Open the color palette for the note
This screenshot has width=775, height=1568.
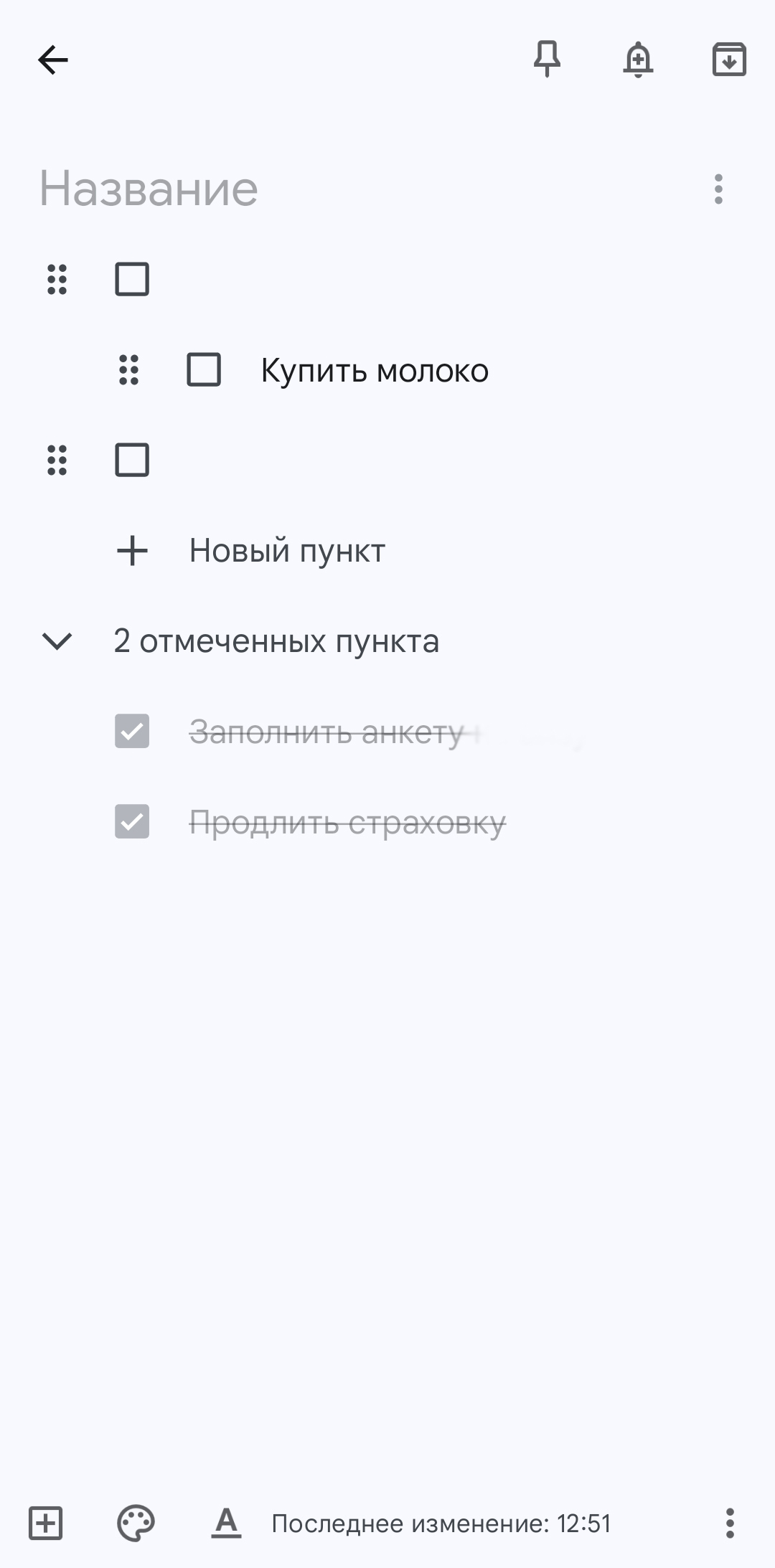136,1523
